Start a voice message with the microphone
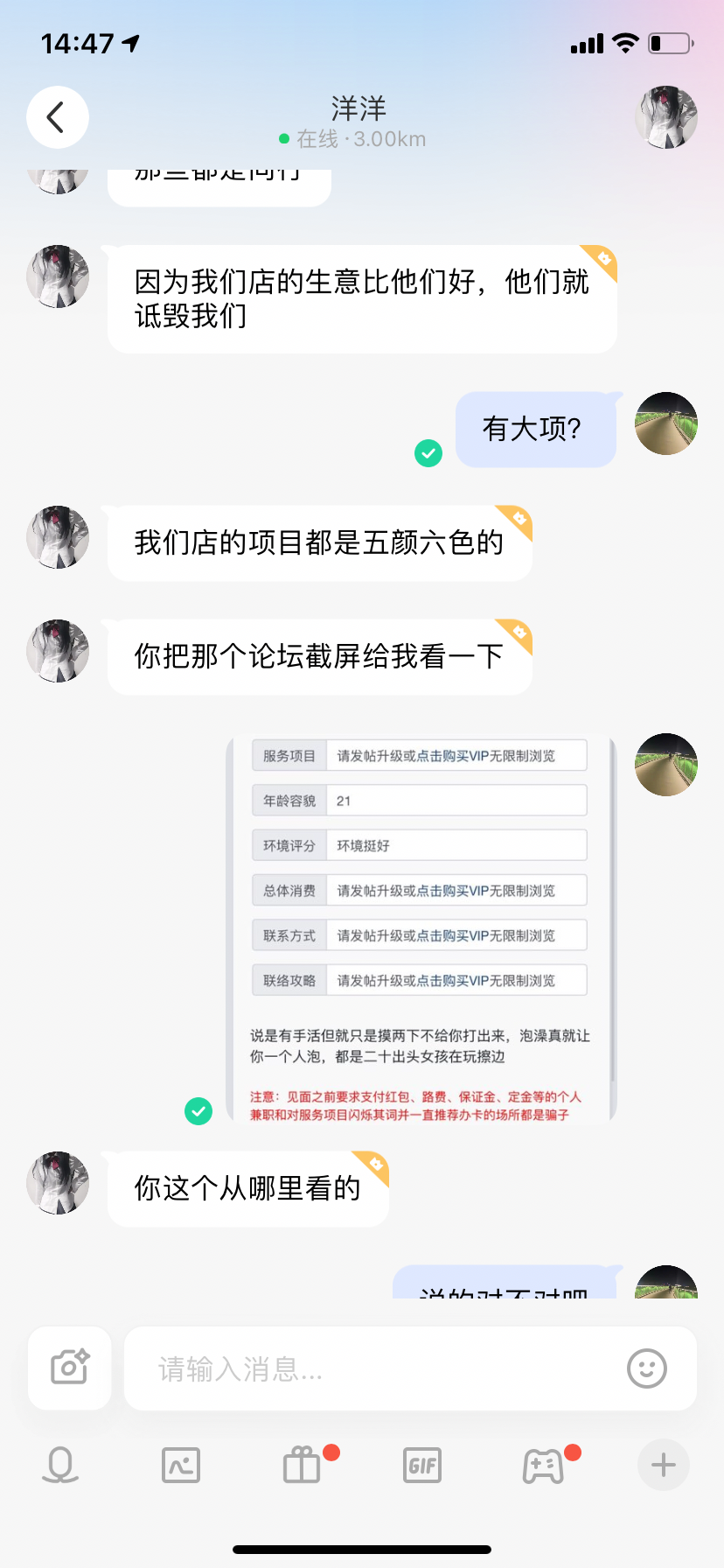This screenshot has height=1568, width=724. [59, 1465]
